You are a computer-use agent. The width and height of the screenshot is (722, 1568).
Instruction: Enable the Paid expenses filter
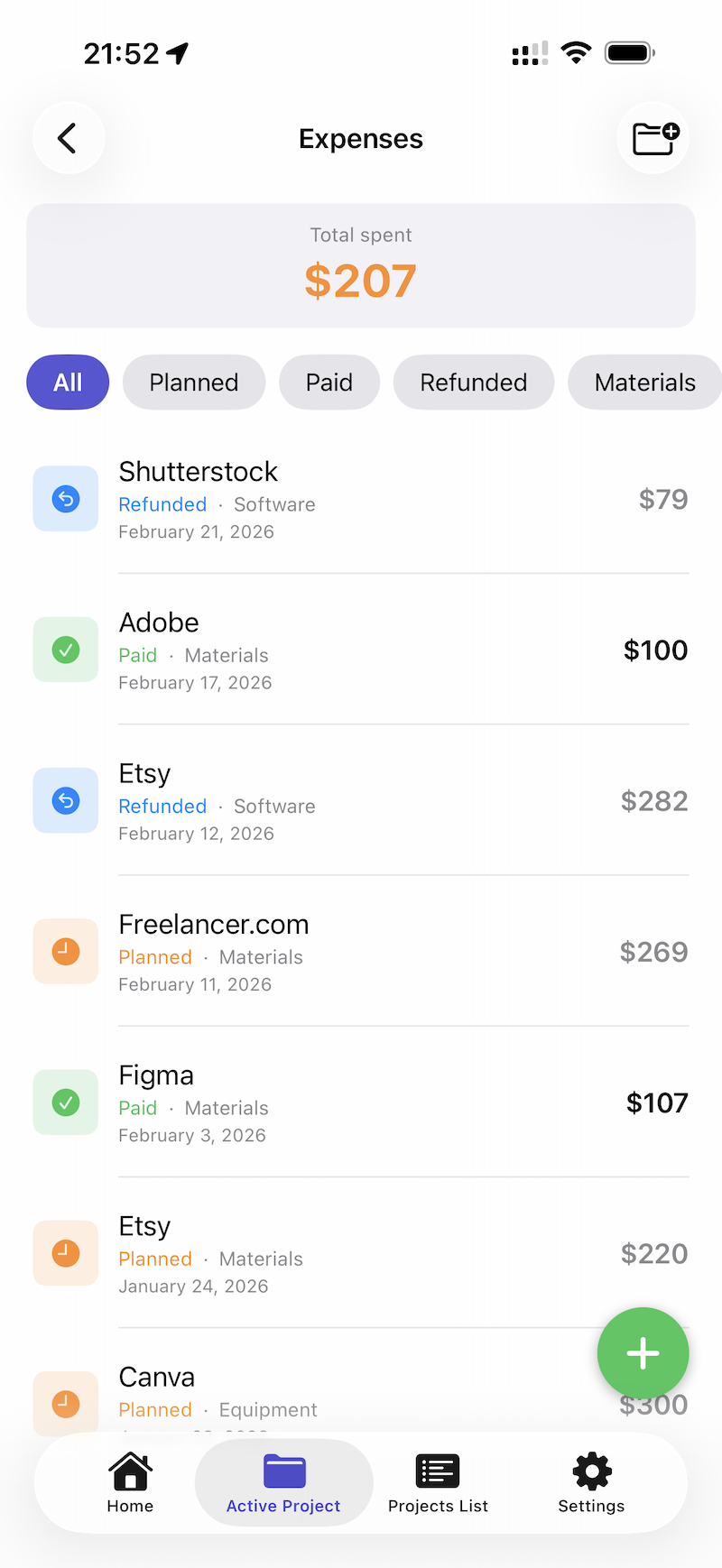pyautogui.click(x=329, y=382)
